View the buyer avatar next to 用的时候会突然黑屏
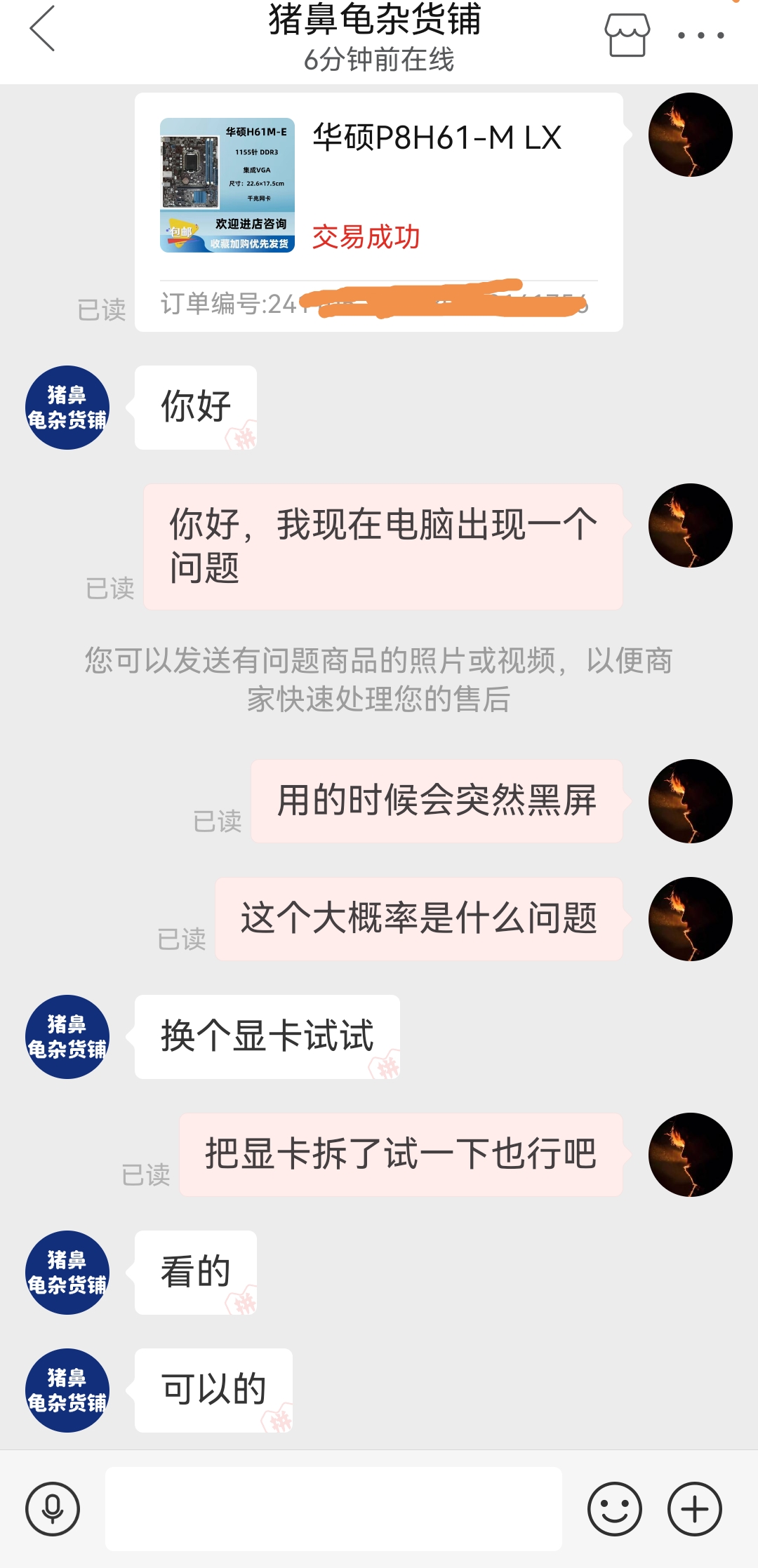Viewport: 758px width, 1568px height. point(690,800)
